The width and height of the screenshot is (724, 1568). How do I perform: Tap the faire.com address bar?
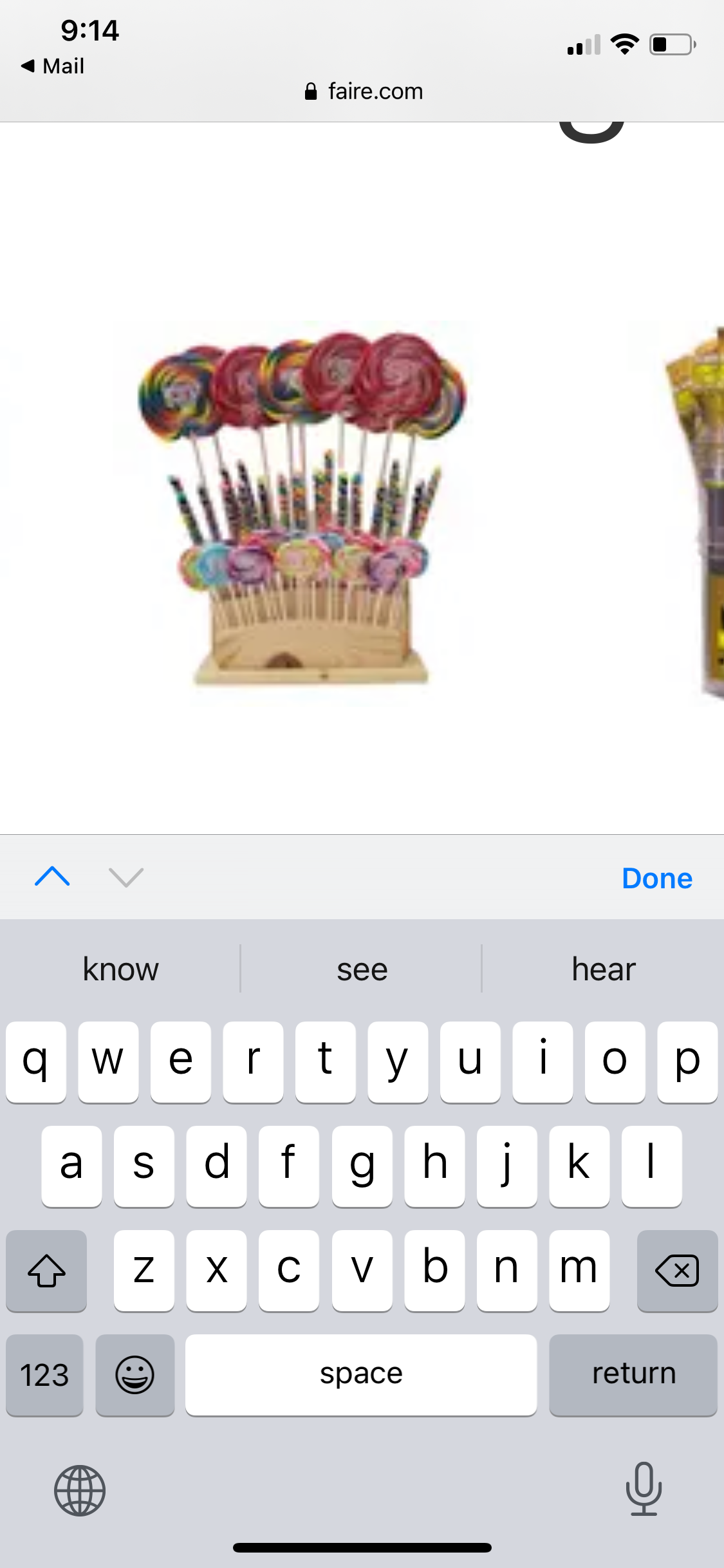click(x=364, y=91)
